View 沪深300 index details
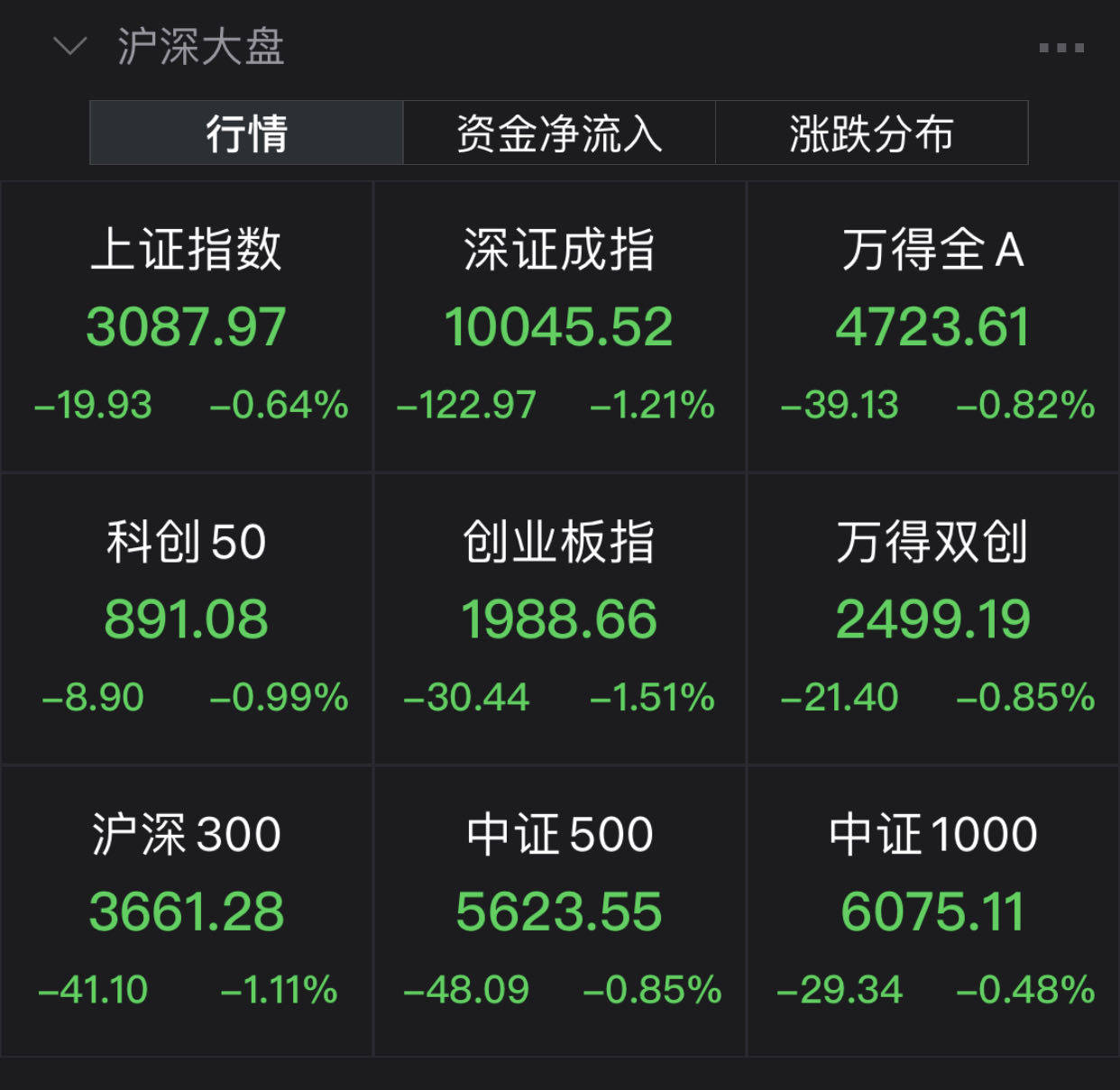 [187, 911]
